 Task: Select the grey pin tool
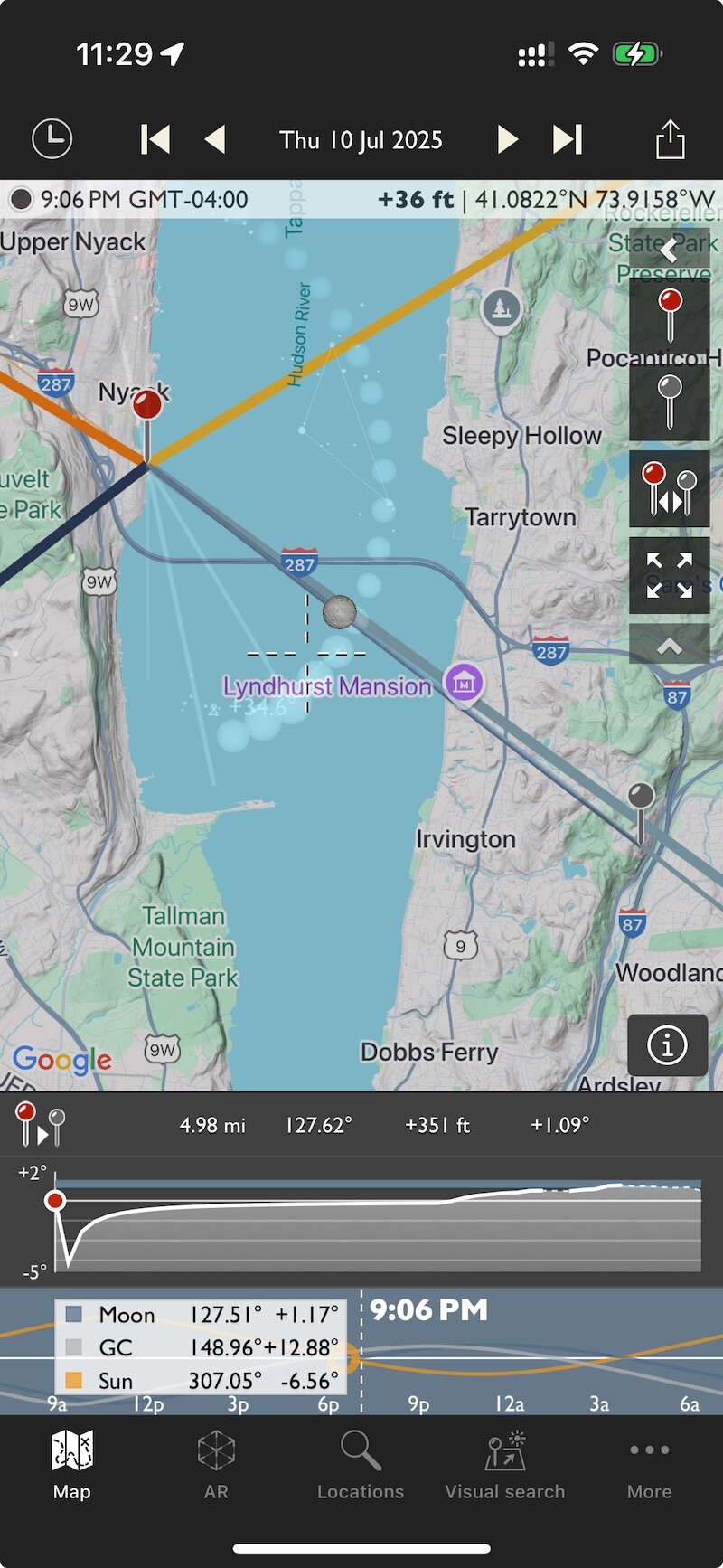point(669,401)
